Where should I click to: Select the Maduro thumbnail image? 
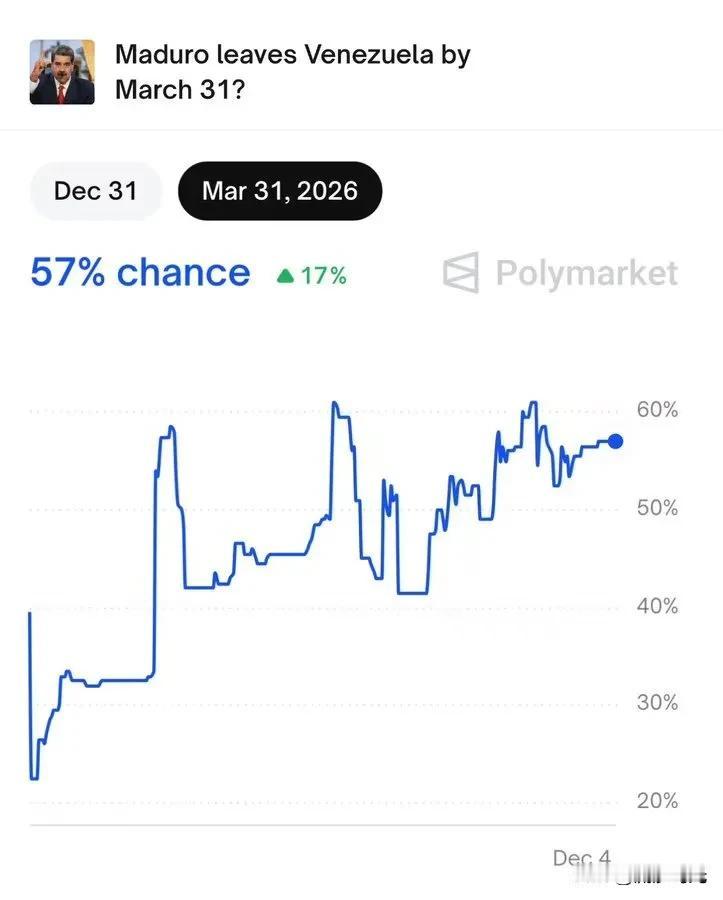[x=62, y=73]
